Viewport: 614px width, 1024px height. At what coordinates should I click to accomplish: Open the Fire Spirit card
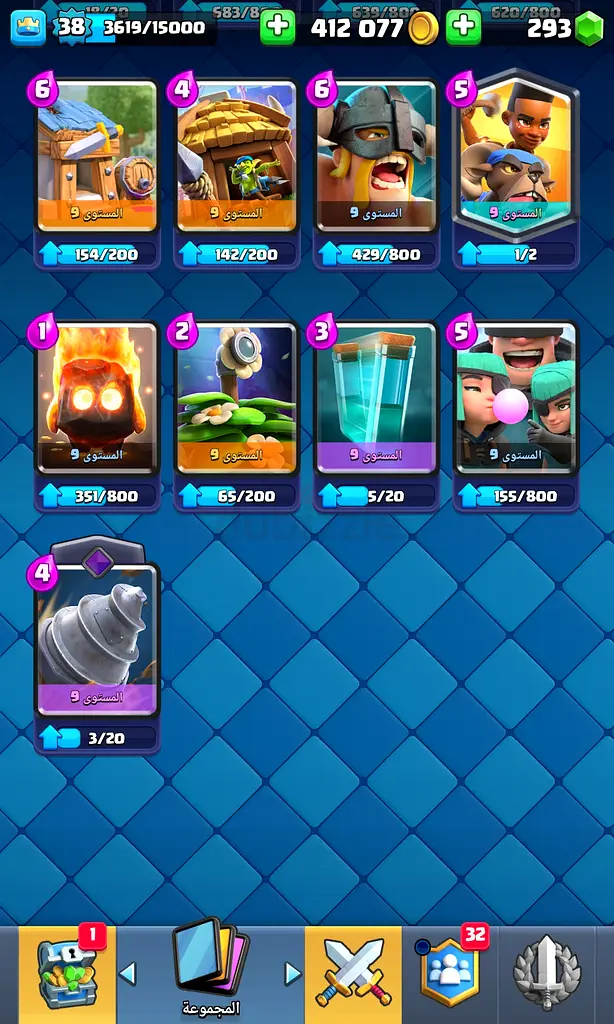coord(97,398)
